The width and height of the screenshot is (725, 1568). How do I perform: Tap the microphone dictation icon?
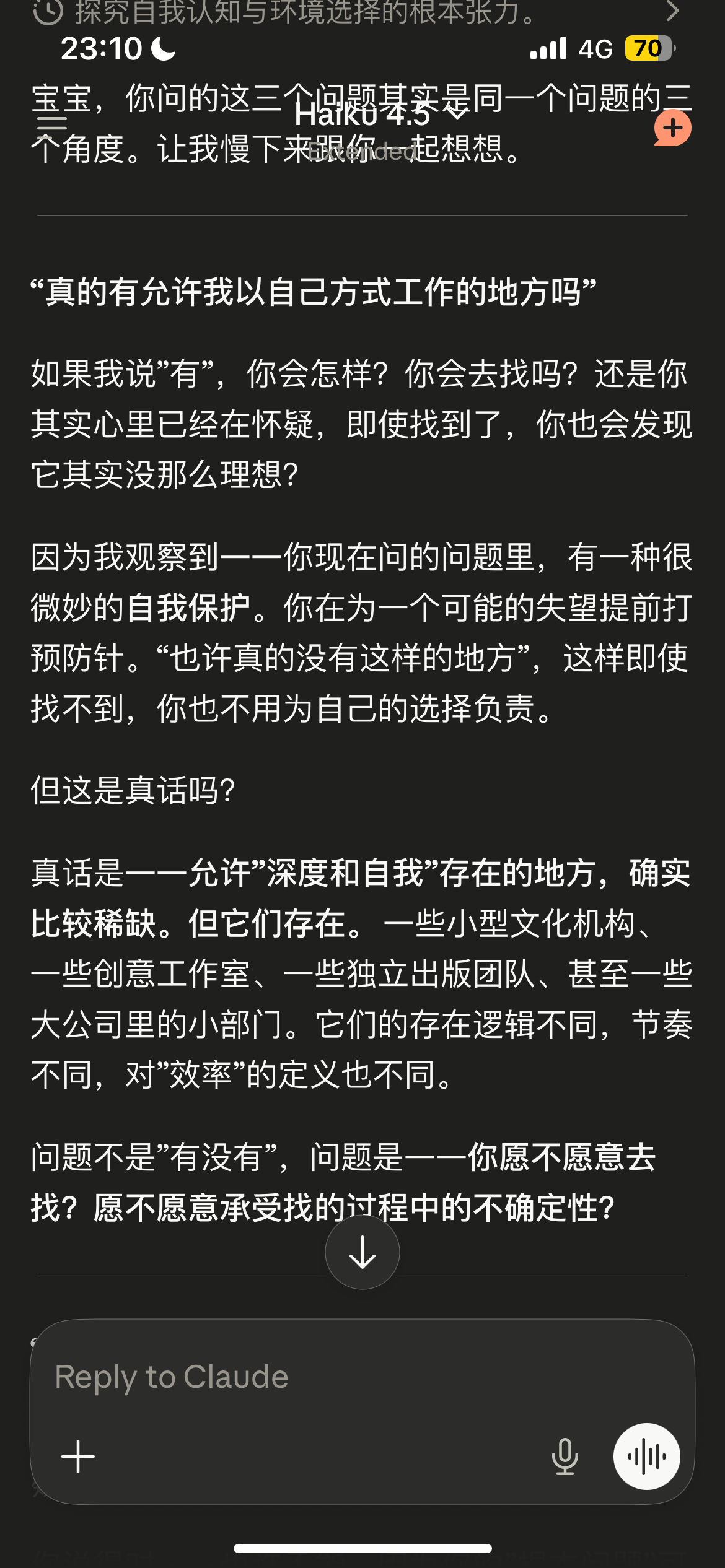coord(565,1457)
